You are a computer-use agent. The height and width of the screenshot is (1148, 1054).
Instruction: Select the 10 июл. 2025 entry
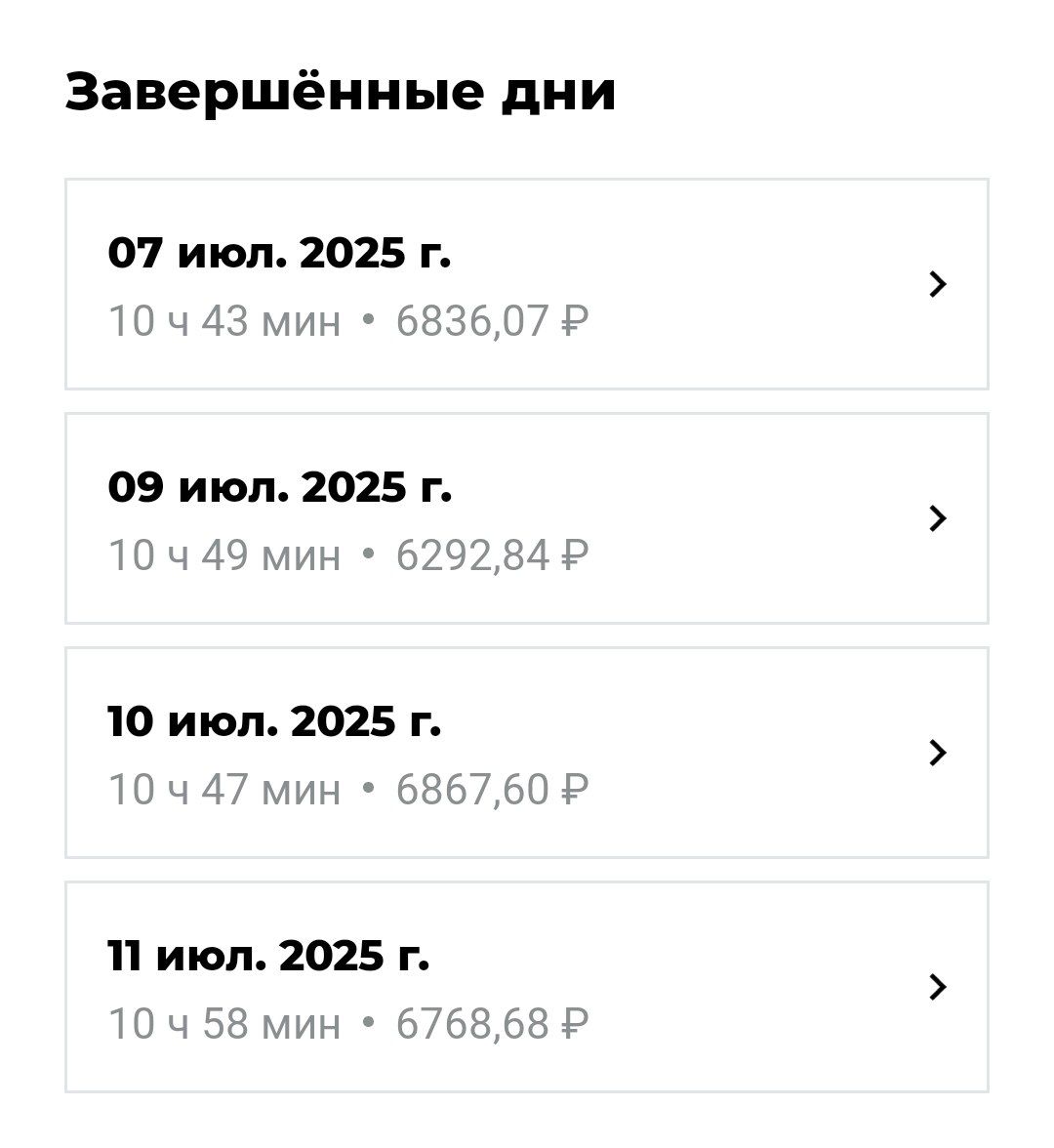coord(527,753)
